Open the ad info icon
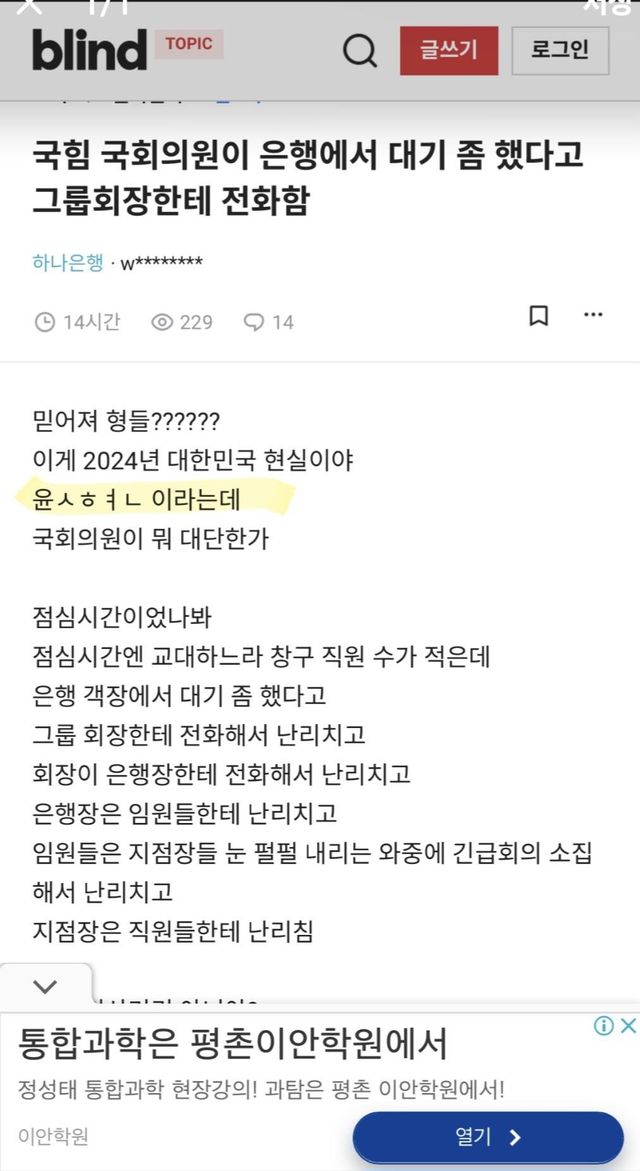The image size is (640, 1171). click(x=604, y=1025)
